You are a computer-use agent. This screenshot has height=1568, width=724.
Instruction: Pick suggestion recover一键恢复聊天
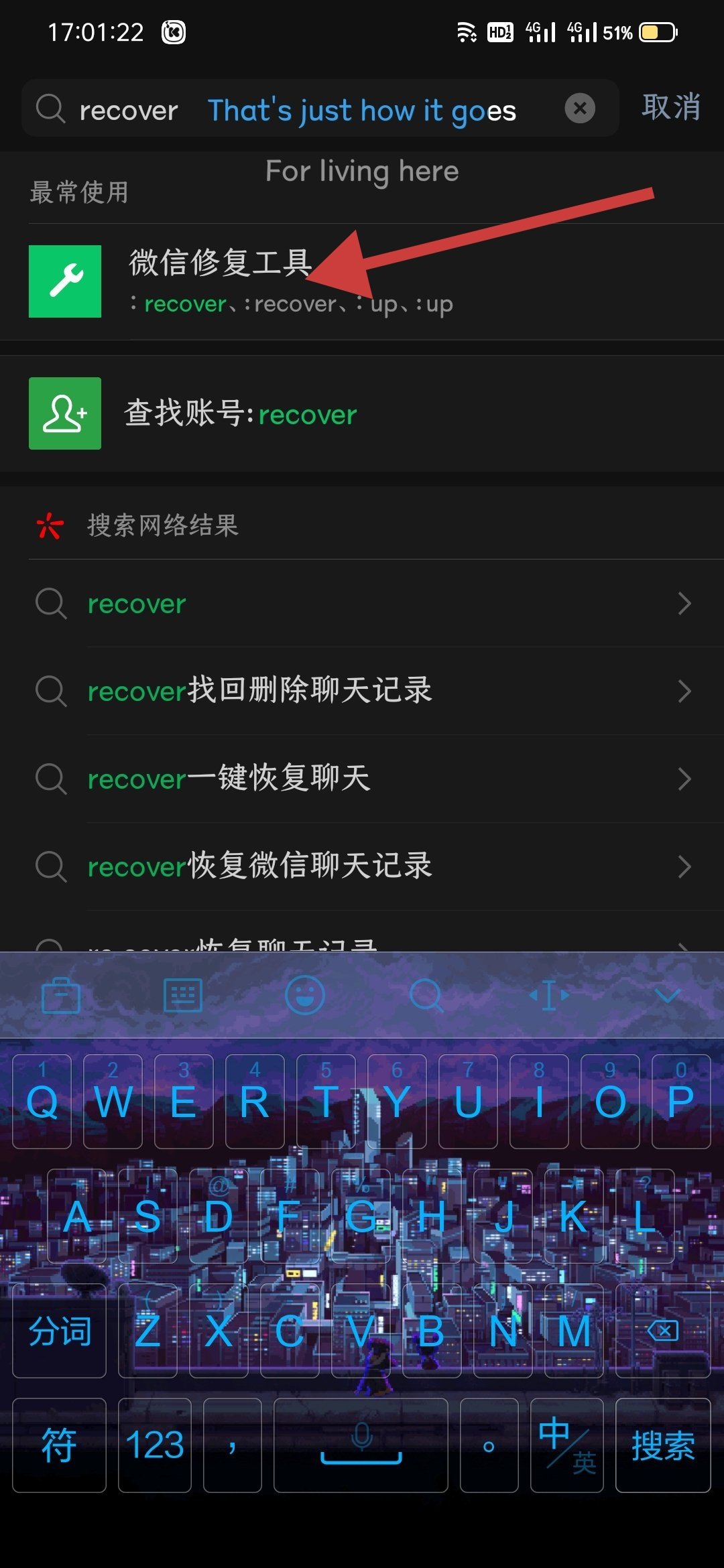[362, 779]
